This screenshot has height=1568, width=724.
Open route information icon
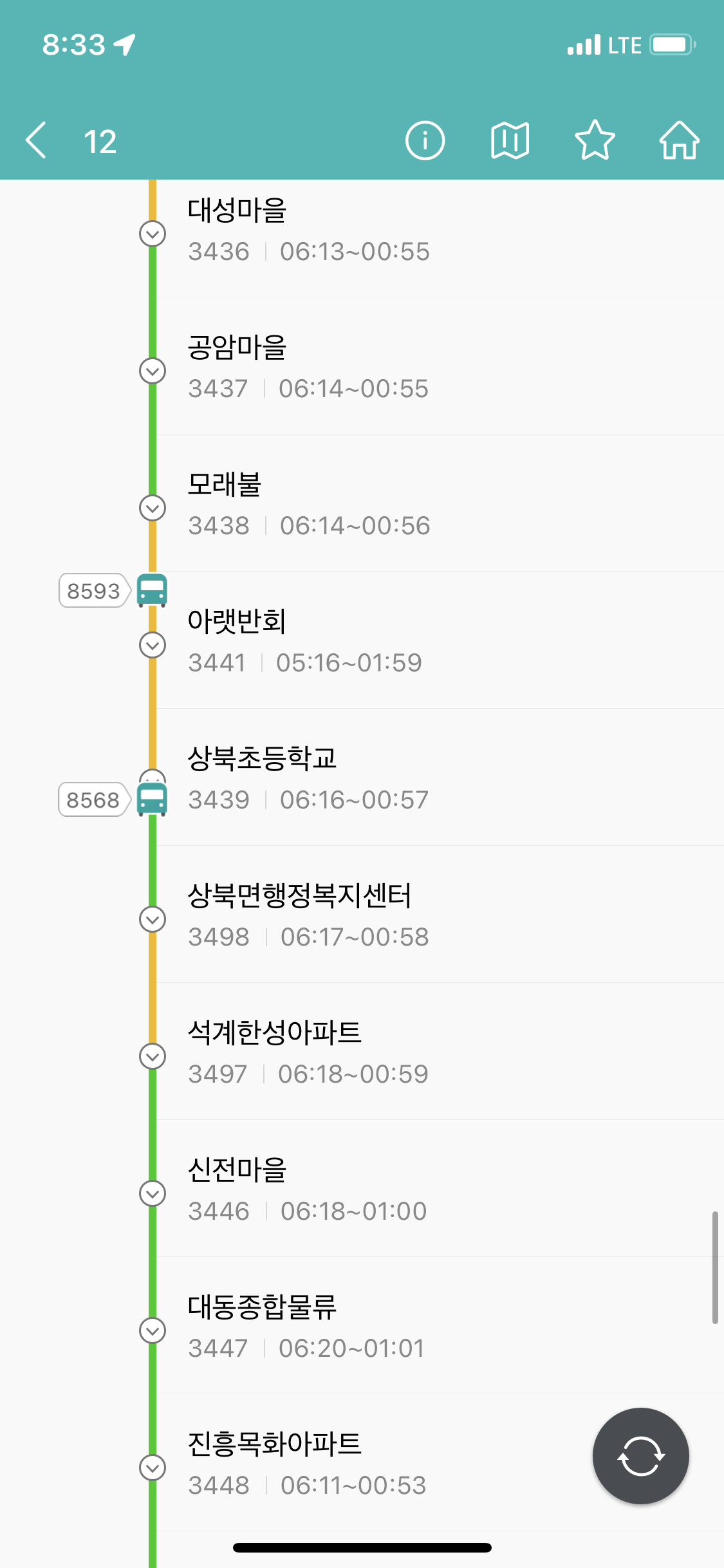425,140
